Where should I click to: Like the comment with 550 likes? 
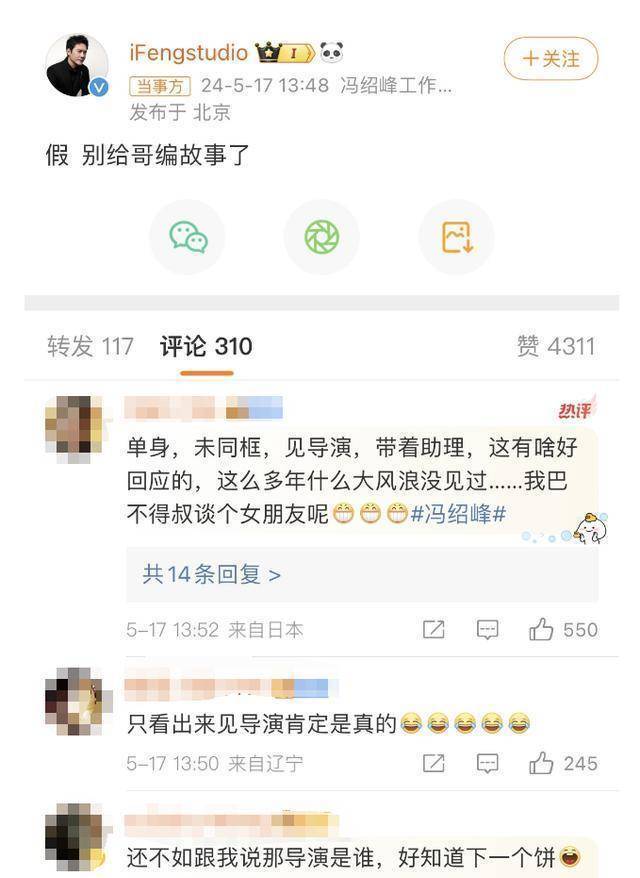[542, 629]
